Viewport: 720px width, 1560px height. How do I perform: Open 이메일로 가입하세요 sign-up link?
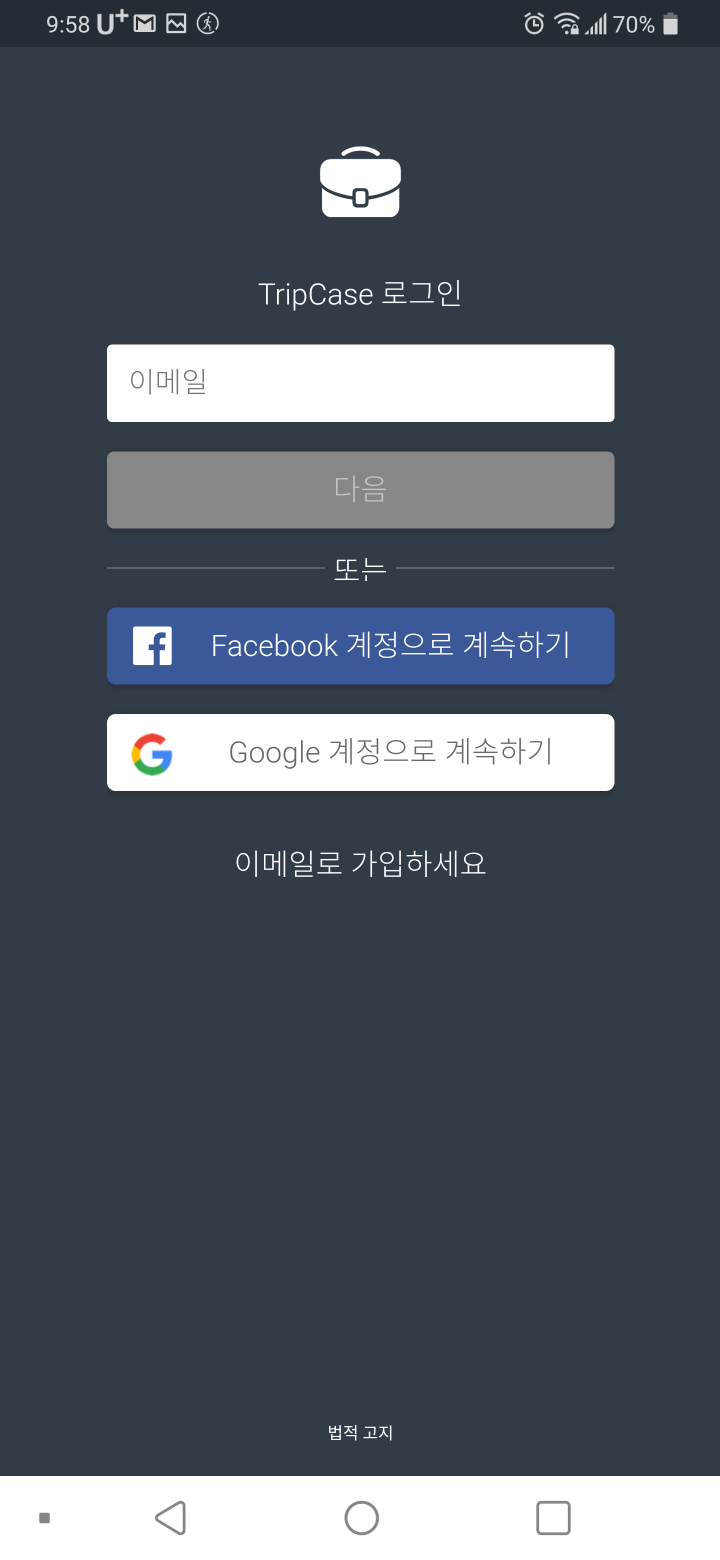360,863
